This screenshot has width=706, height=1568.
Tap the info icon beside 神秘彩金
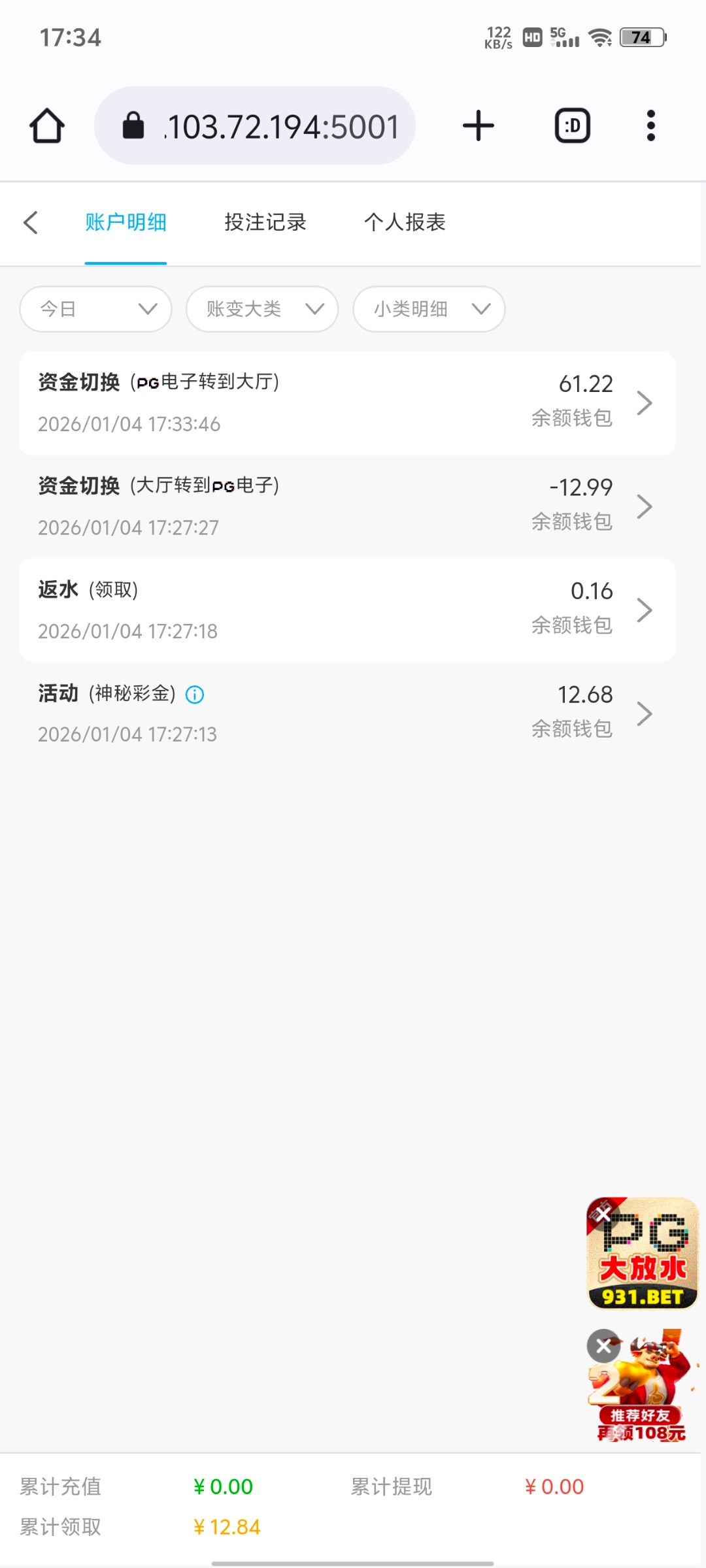[x=195, y=694]
